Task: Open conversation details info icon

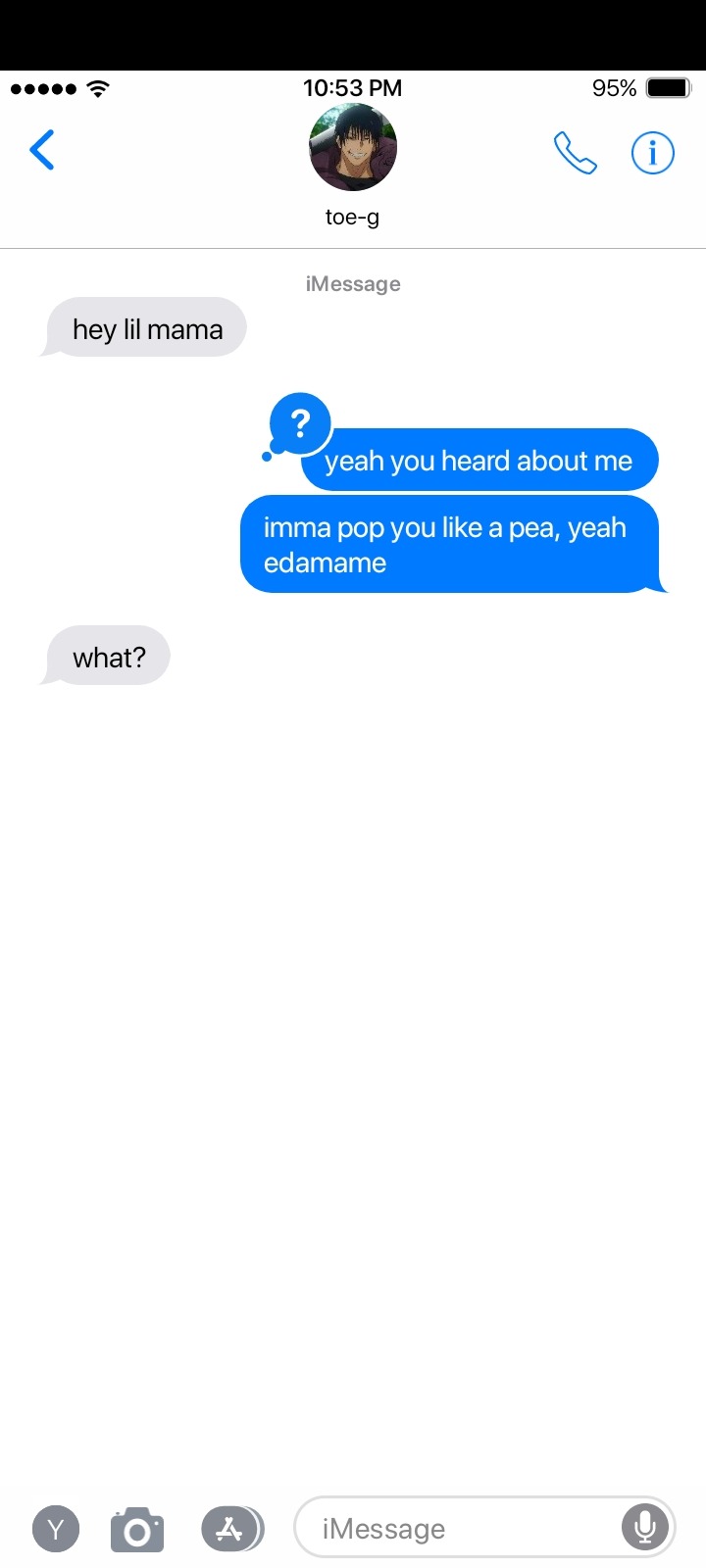Action: [x=652, y=153]
